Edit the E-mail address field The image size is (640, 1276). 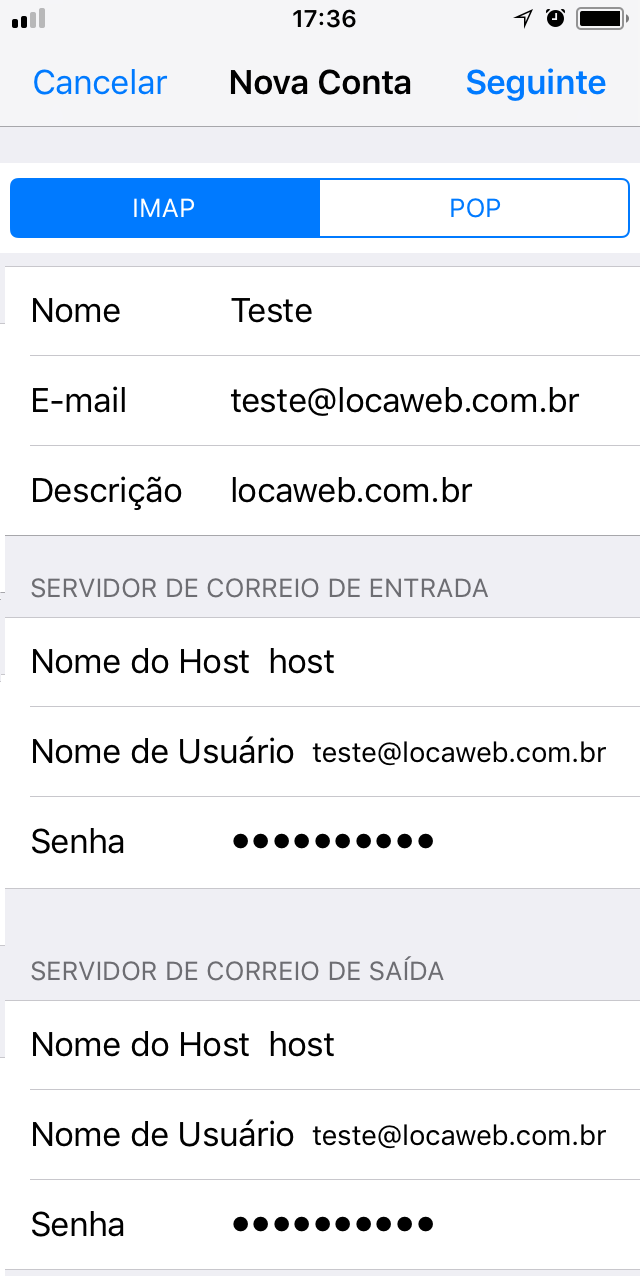point(320,401)
